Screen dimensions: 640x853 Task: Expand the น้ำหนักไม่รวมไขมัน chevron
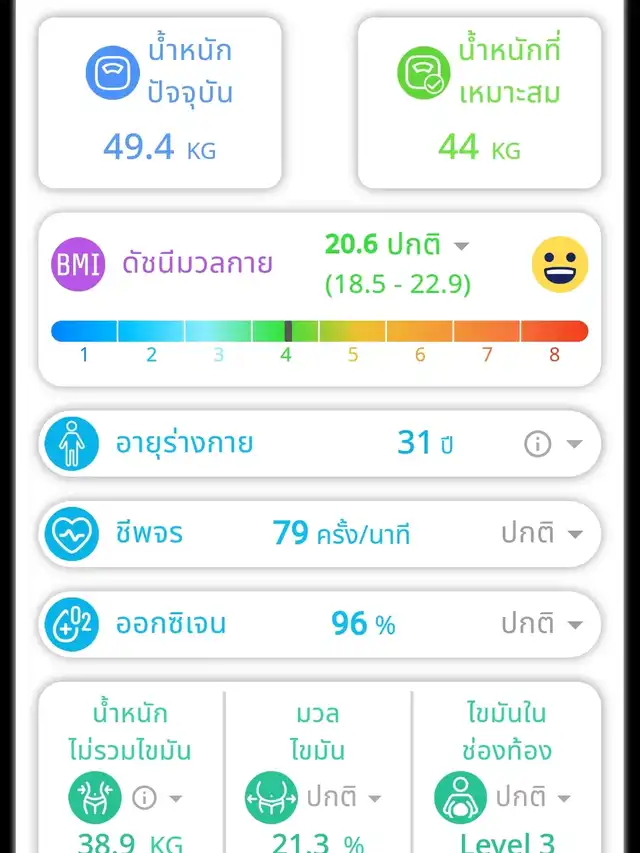(175, 798)
